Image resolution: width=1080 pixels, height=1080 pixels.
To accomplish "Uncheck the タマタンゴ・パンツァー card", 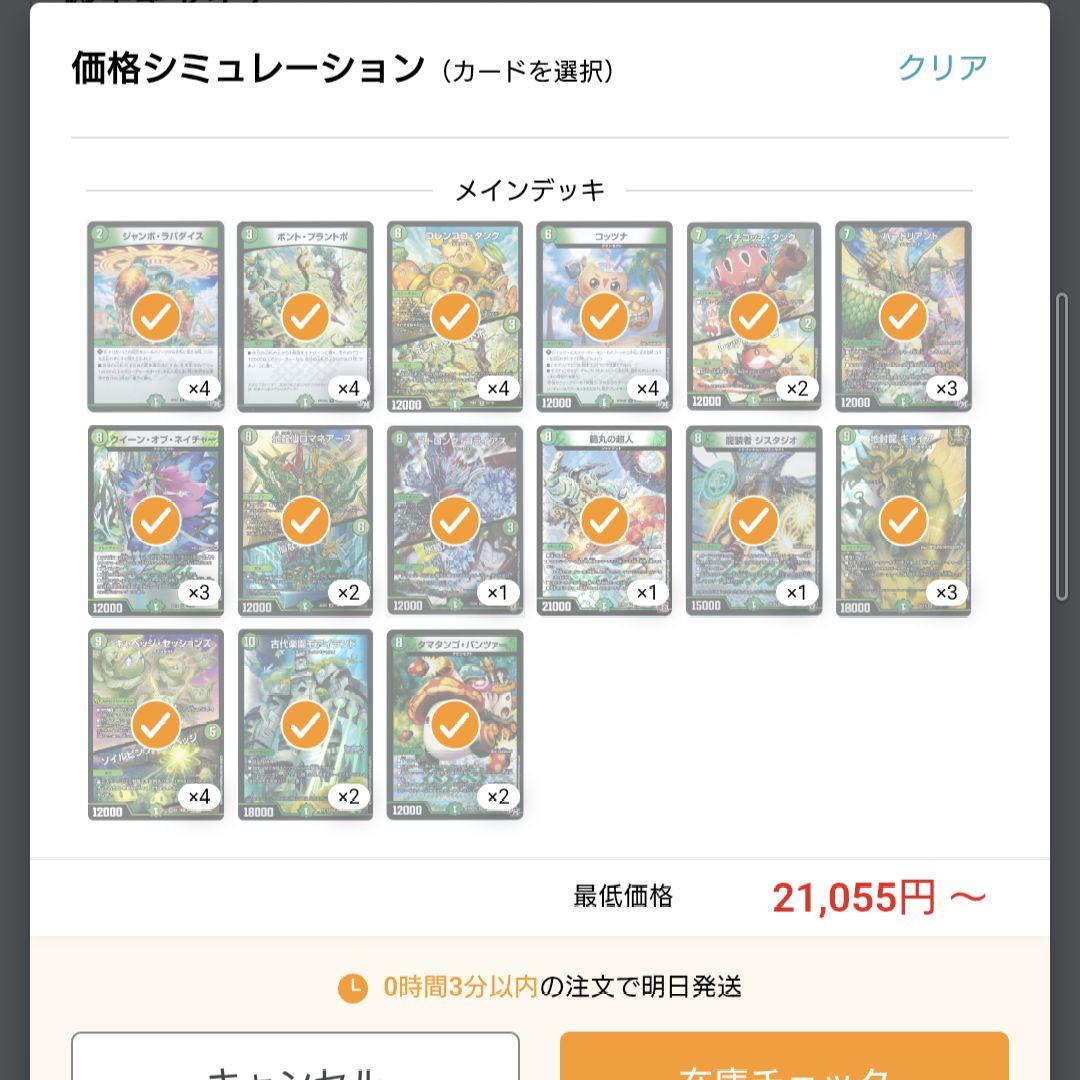I will pos(455,724).
